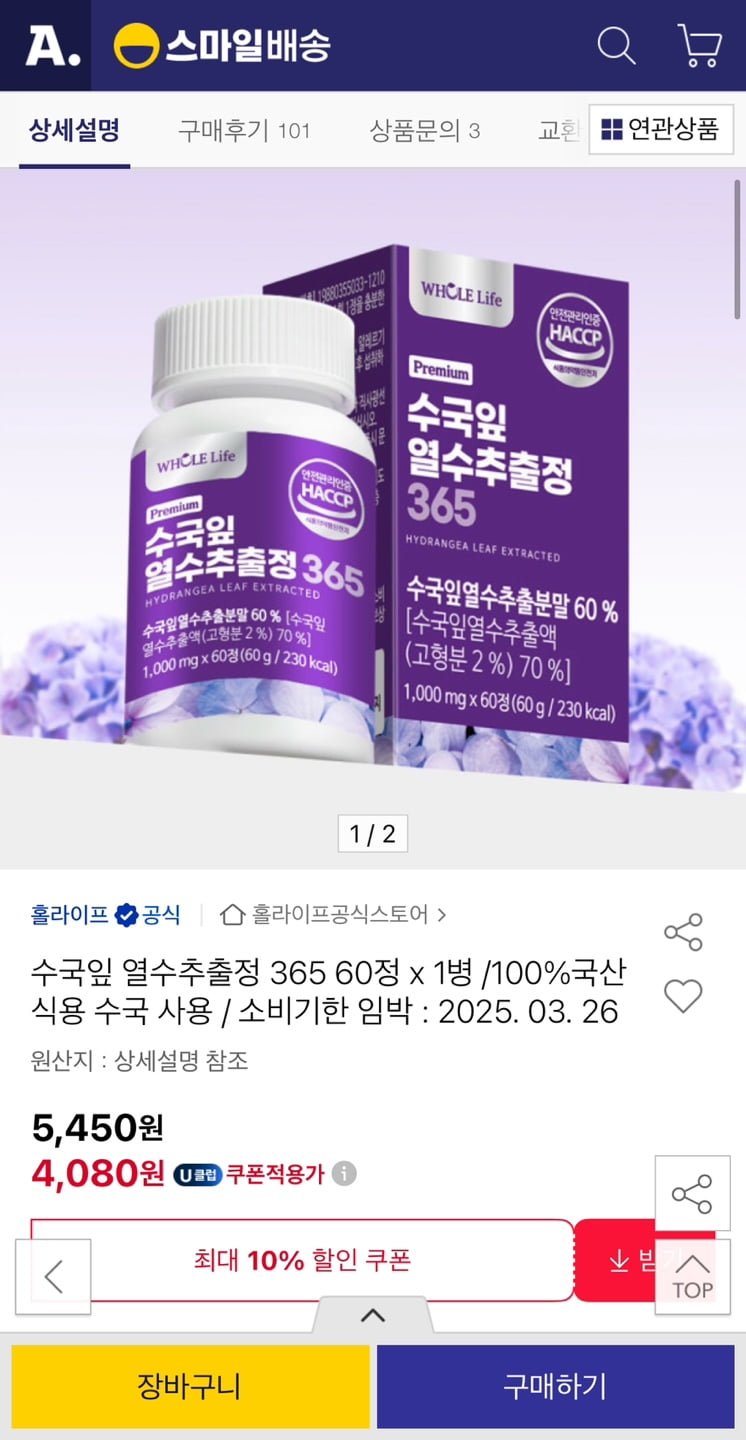Open the shopping cart
746x1440 pixels.
699,46
